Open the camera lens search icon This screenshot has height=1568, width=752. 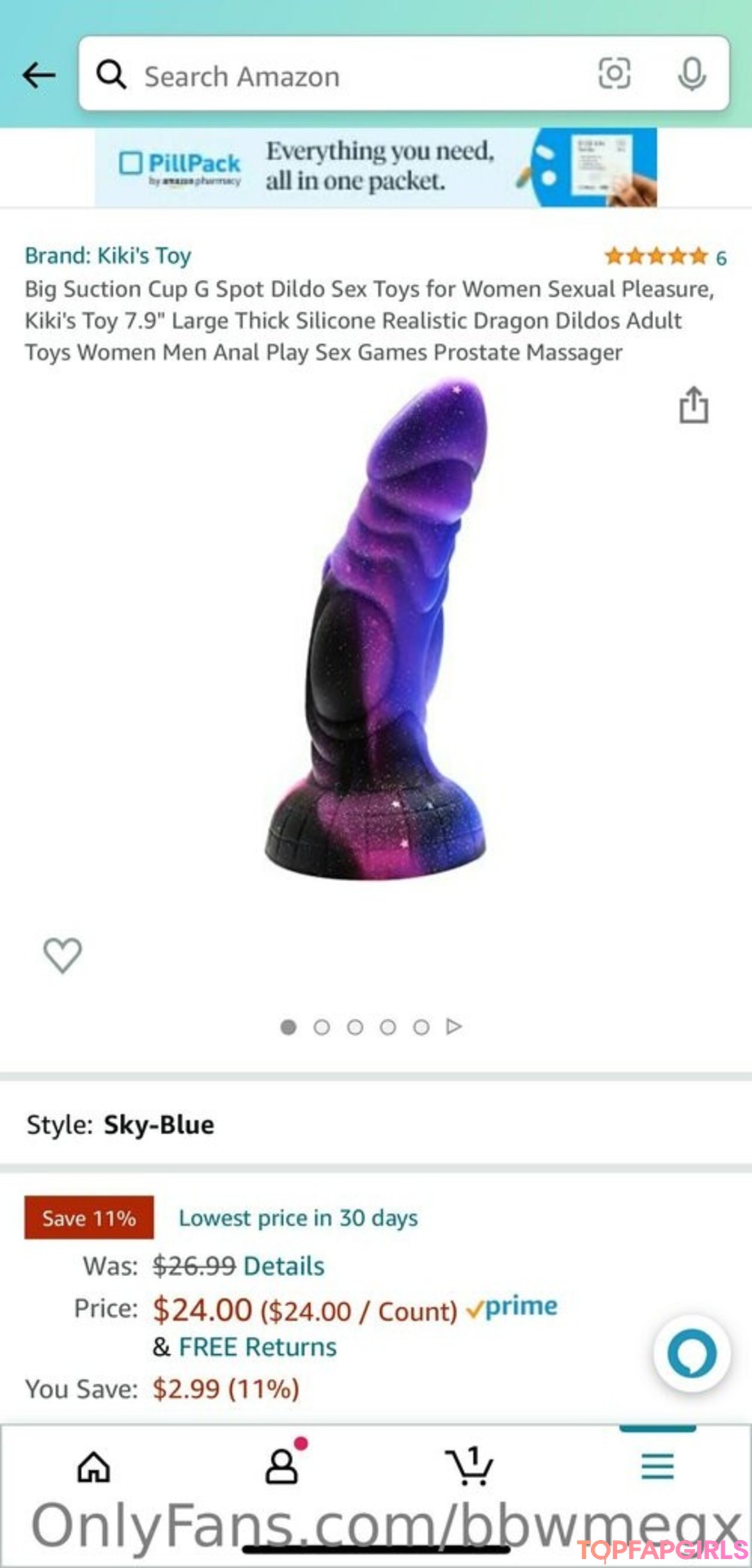[x=614, y=73]
